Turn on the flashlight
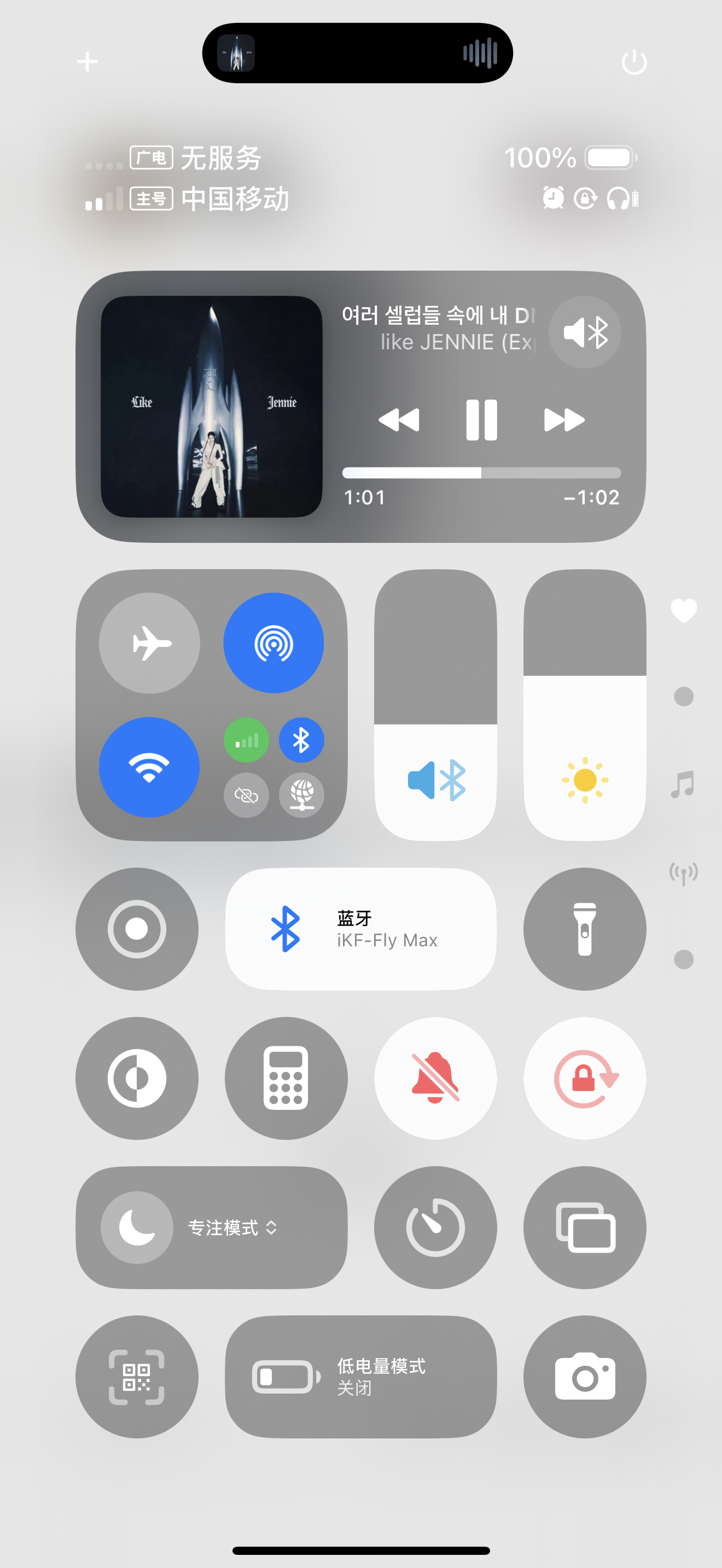722x1568 pixels. pos(584,929)
